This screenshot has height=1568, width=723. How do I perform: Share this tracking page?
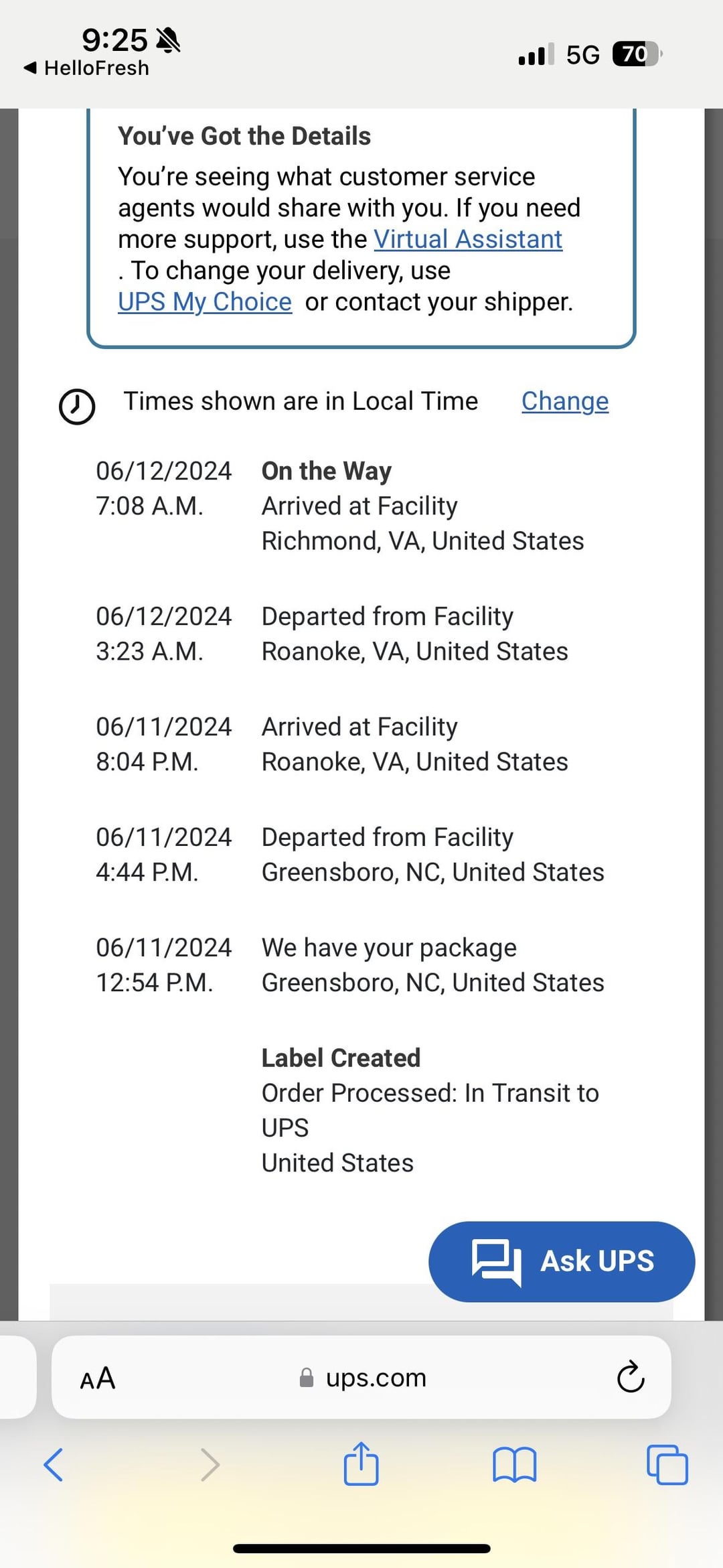tap(361, 1464)
